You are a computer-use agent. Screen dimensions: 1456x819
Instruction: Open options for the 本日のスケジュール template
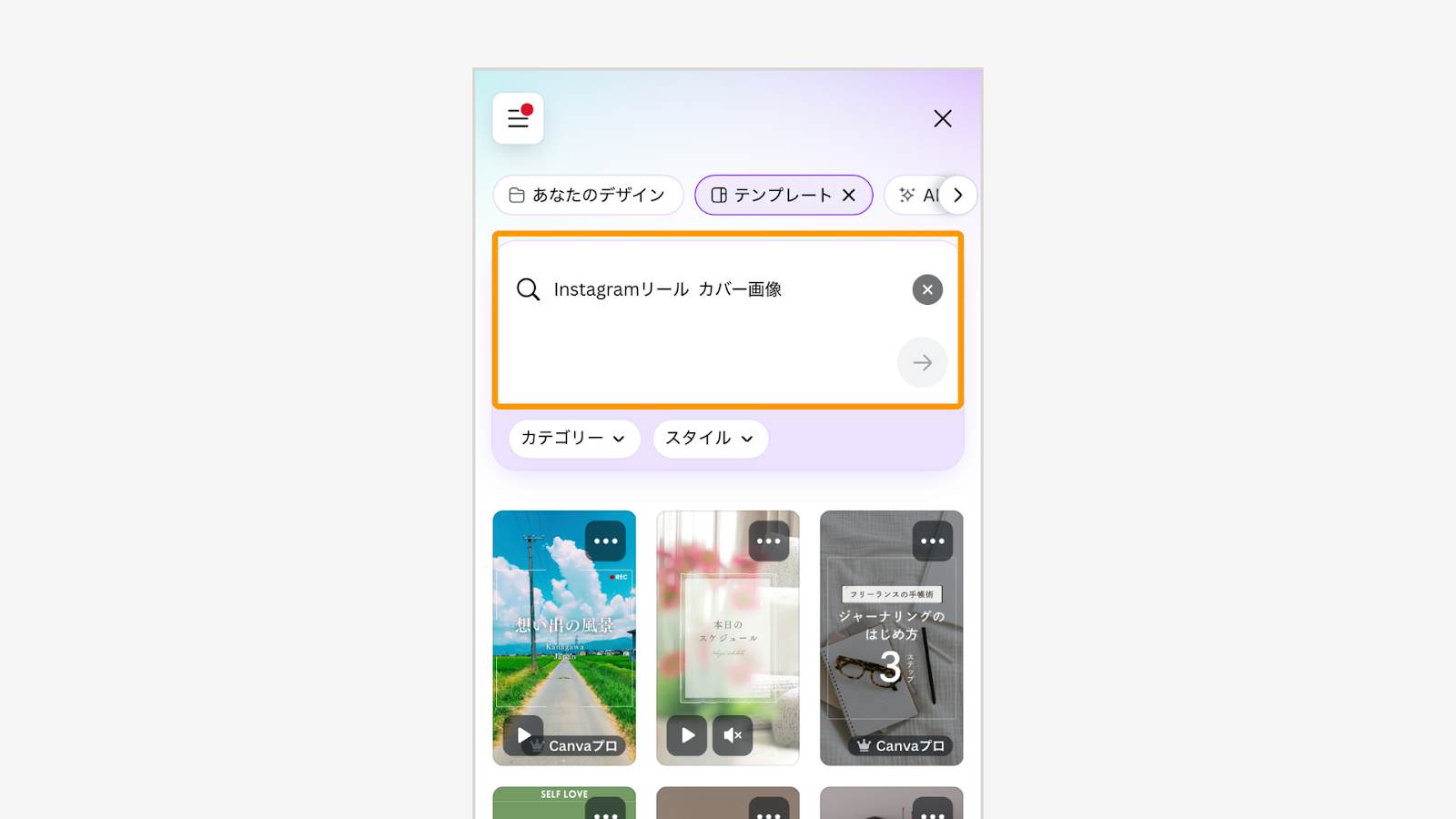coord(769,541)
